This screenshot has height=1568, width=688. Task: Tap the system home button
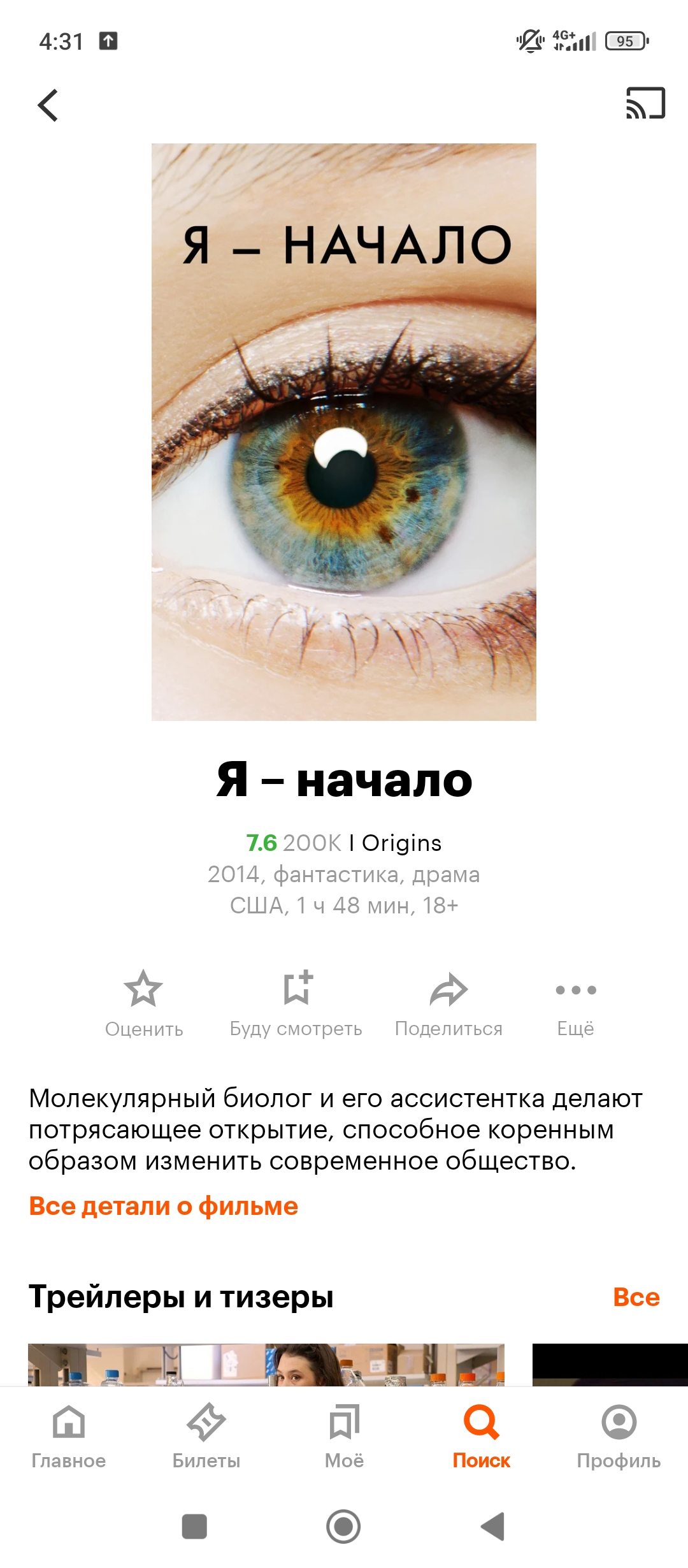[x=343, y=1527]
